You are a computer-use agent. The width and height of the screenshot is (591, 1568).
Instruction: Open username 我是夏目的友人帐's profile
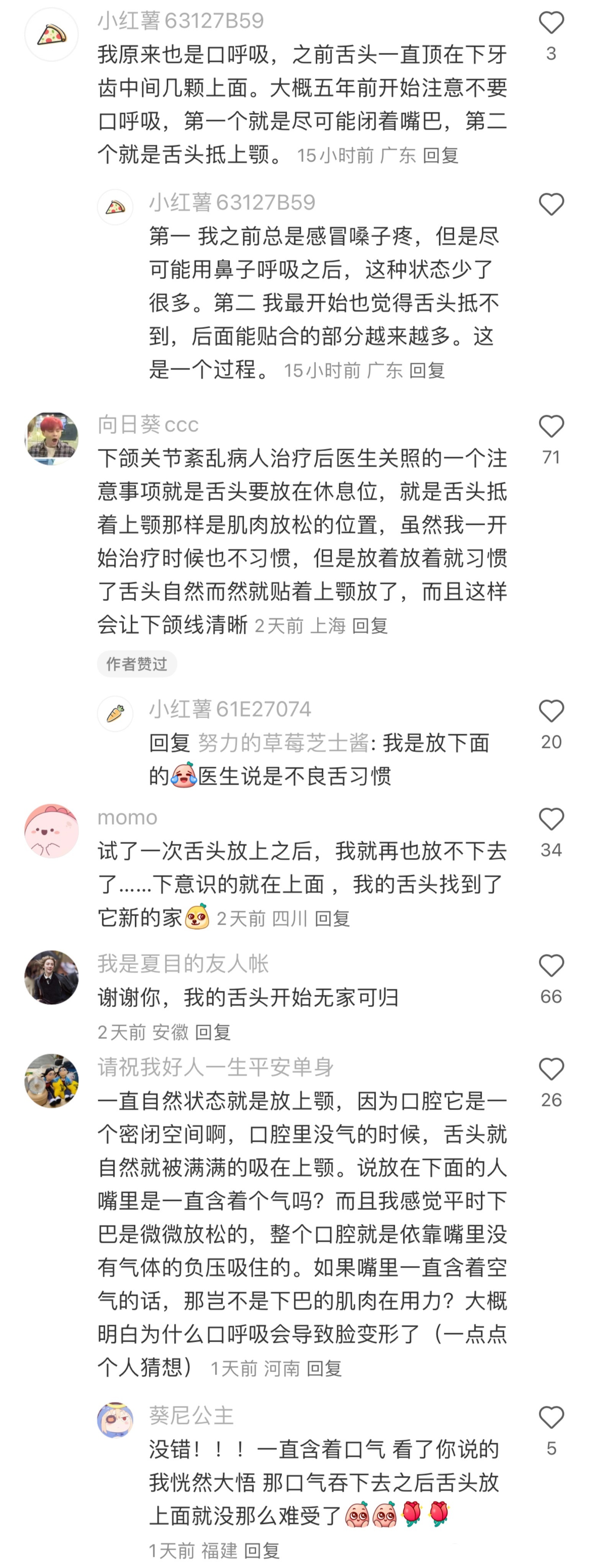(183, 963)
